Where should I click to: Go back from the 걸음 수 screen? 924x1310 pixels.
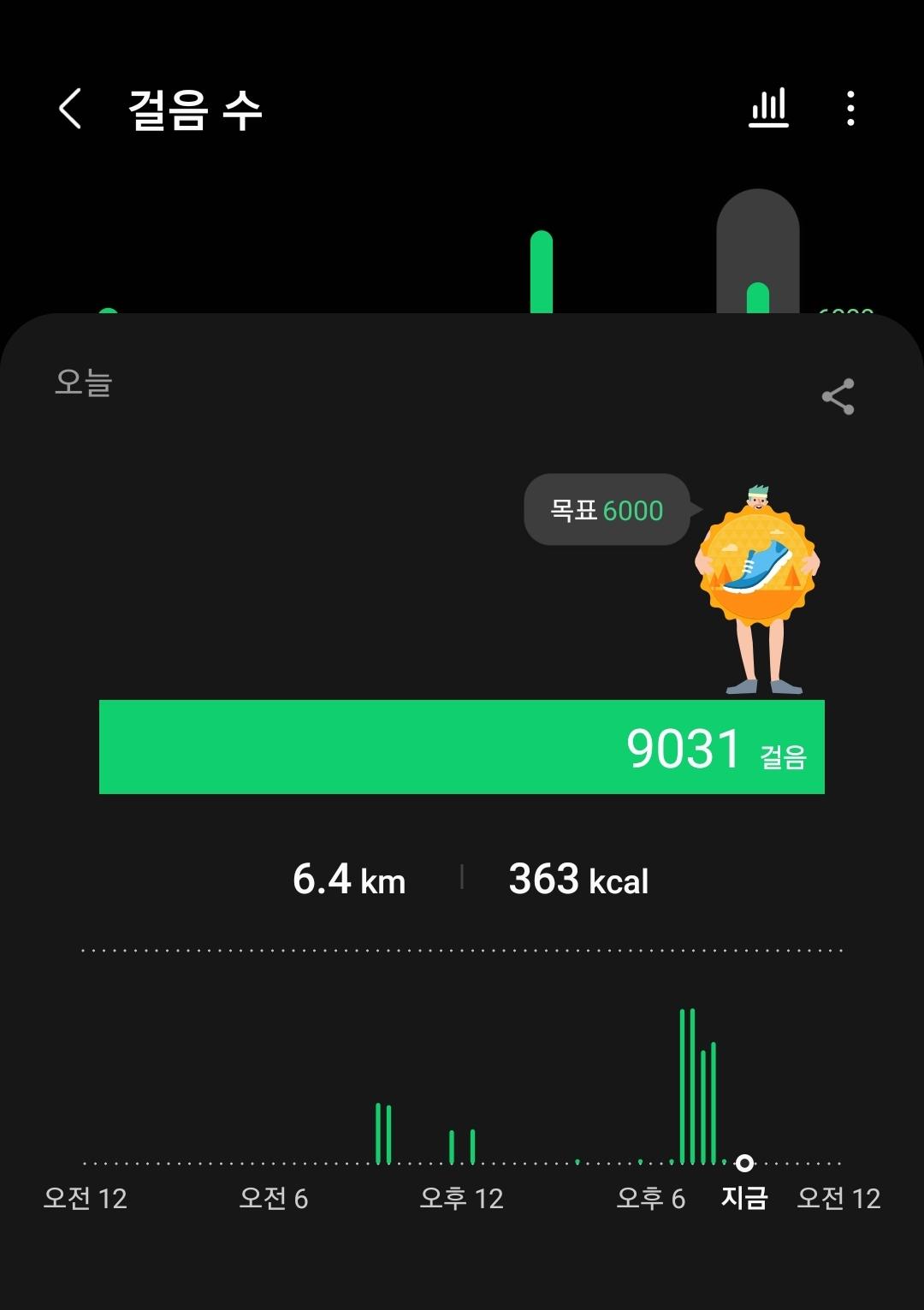tap(70, 110)
